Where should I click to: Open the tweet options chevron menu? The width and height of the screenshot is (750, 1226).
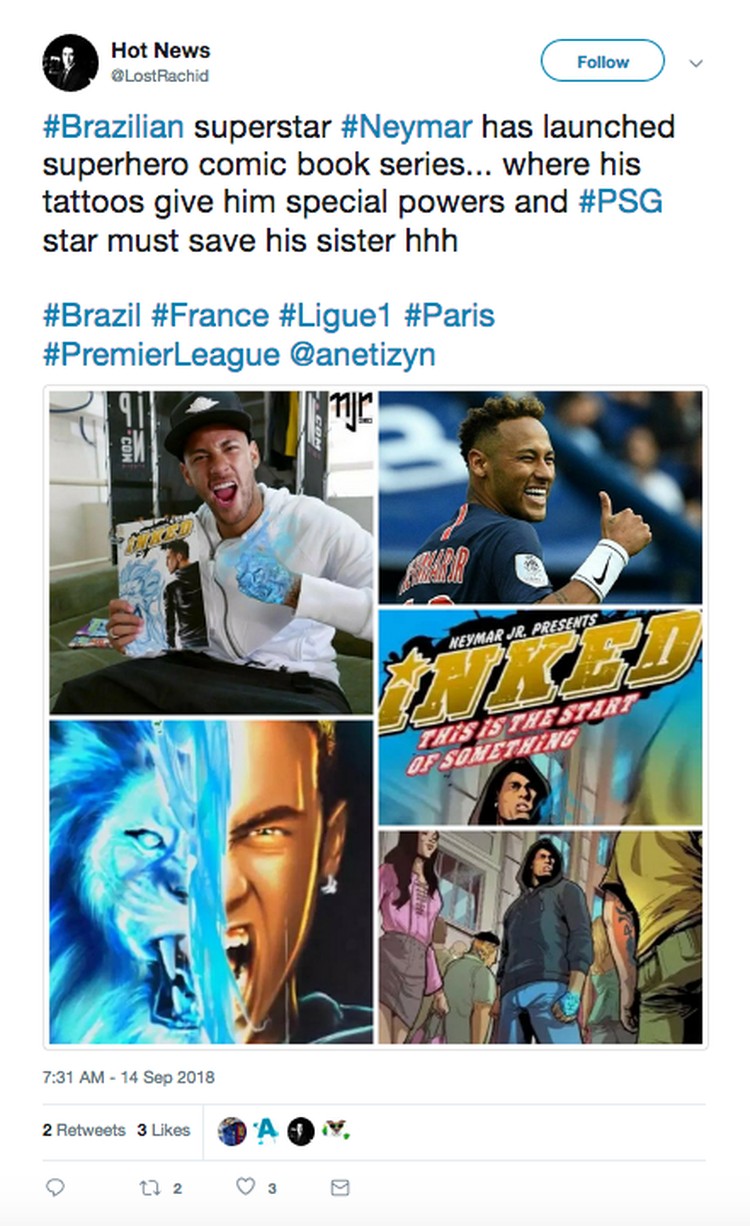coord(696,62)
